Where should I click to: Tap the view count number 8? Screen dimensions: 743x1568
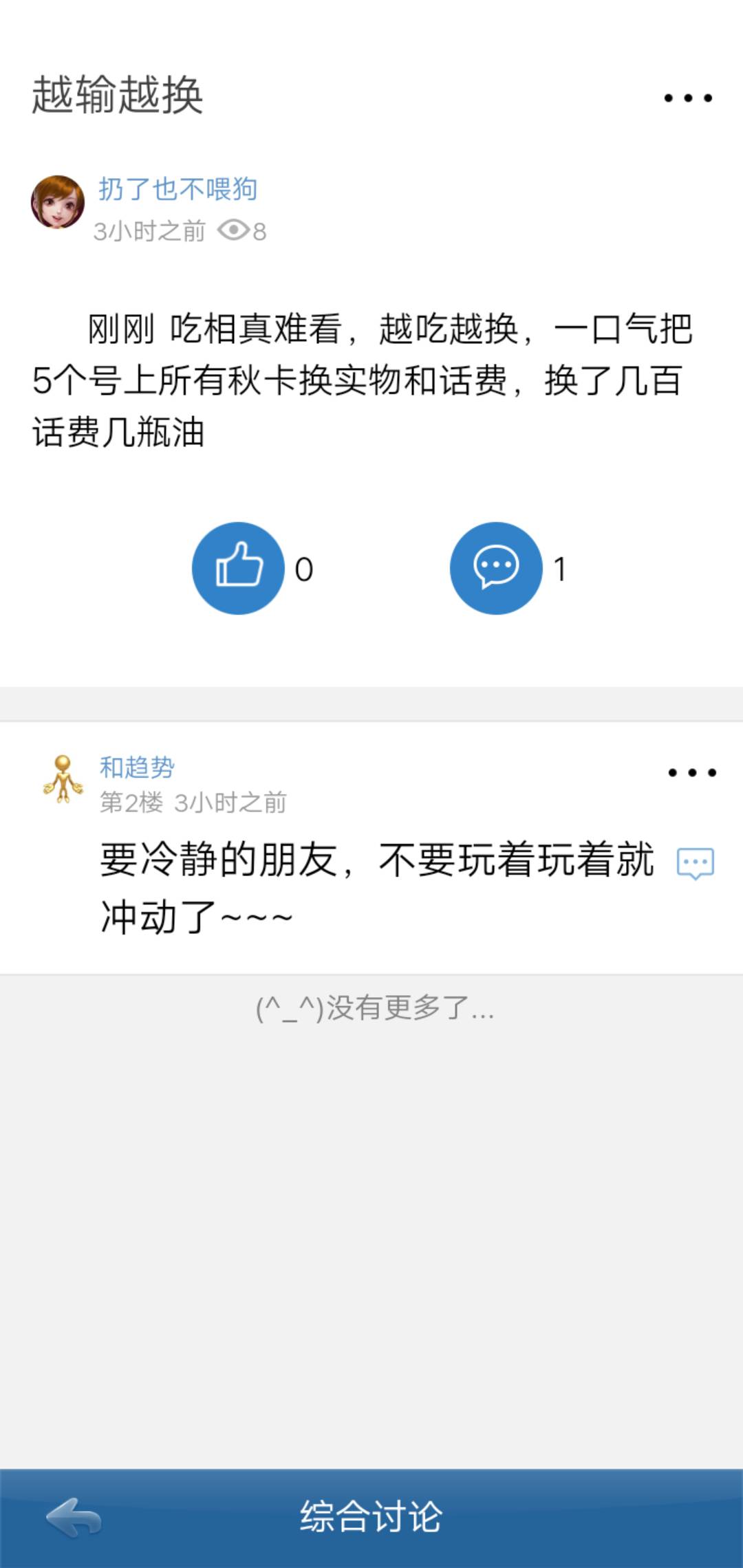[x=258, y=230]
